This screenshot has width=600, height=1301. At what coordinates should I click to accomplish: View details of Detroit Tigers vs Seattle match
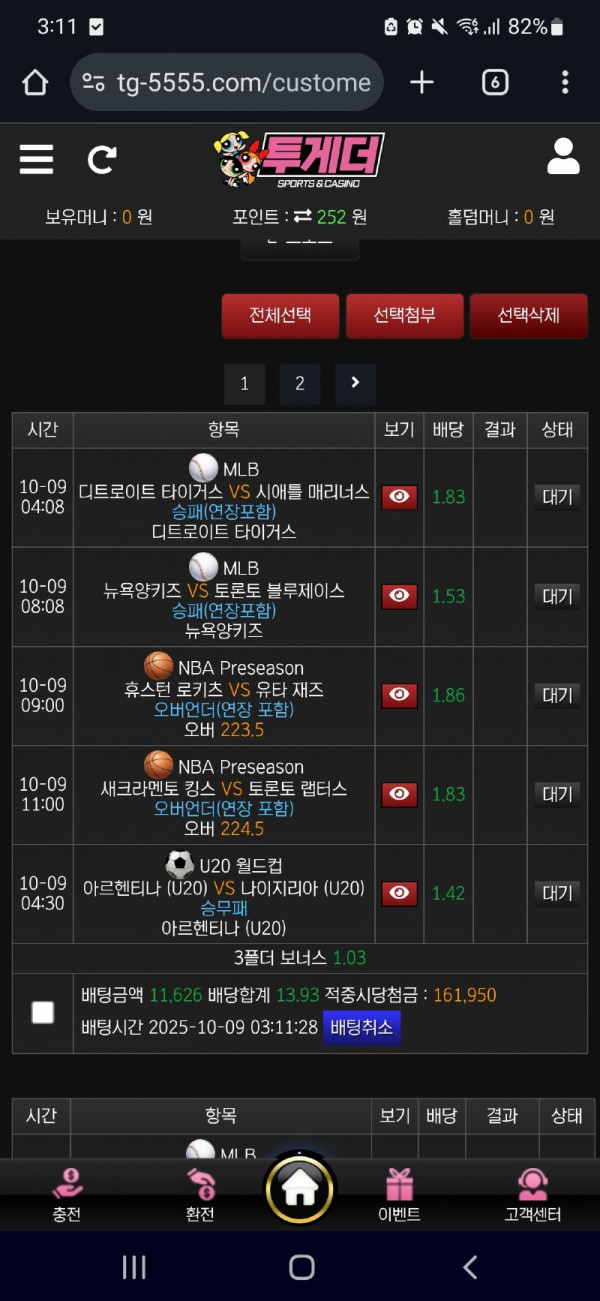399,497
